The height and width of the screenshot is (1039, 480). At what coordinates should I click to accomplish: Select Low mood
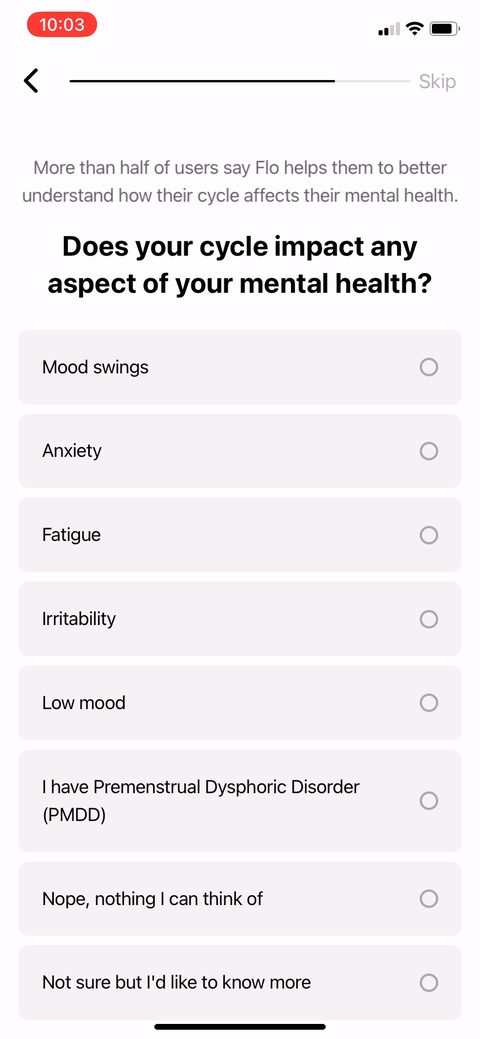(239, 702)
